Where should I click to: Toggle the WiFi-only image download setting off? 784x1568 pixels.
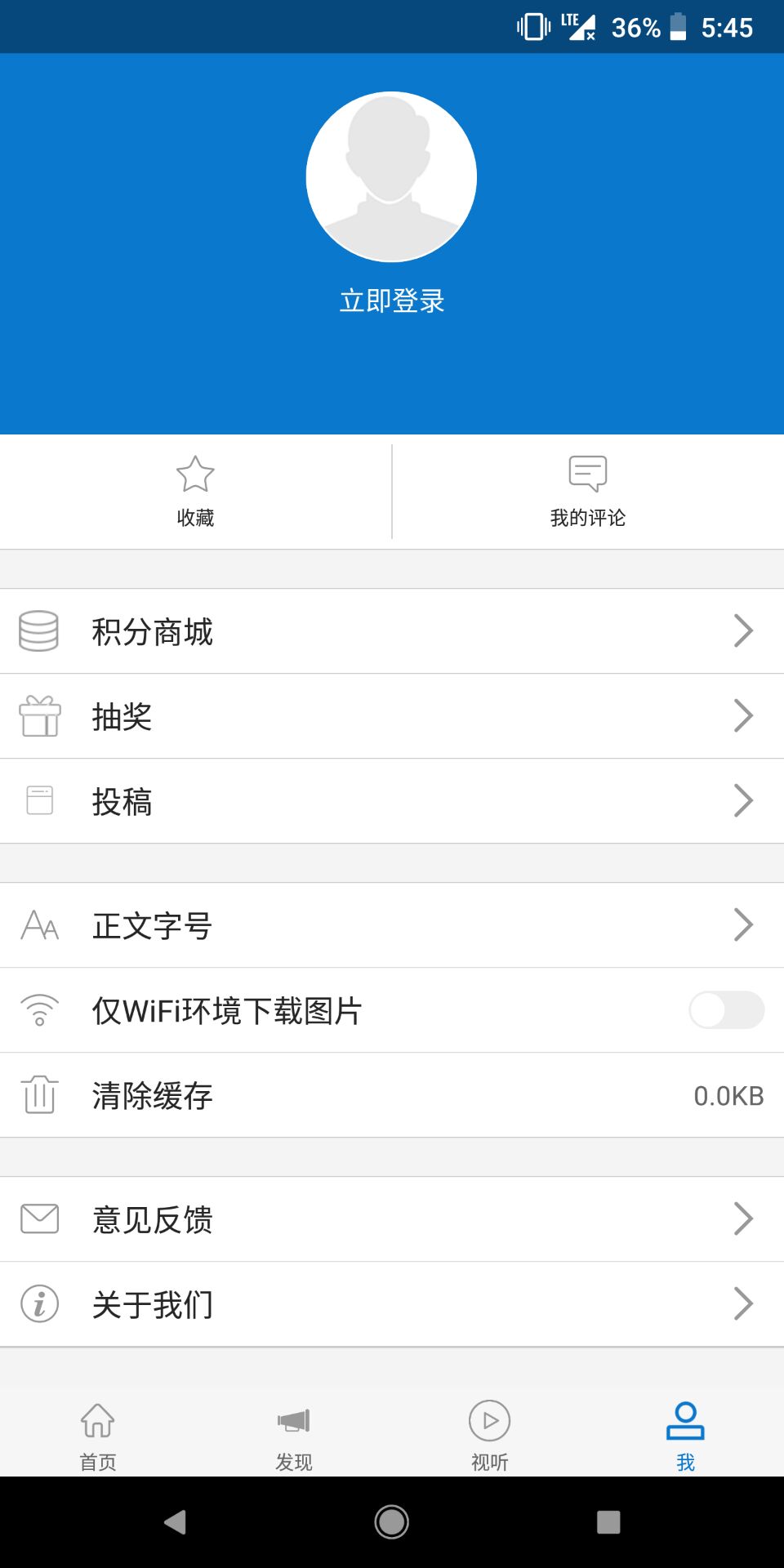coord(726,1010)
